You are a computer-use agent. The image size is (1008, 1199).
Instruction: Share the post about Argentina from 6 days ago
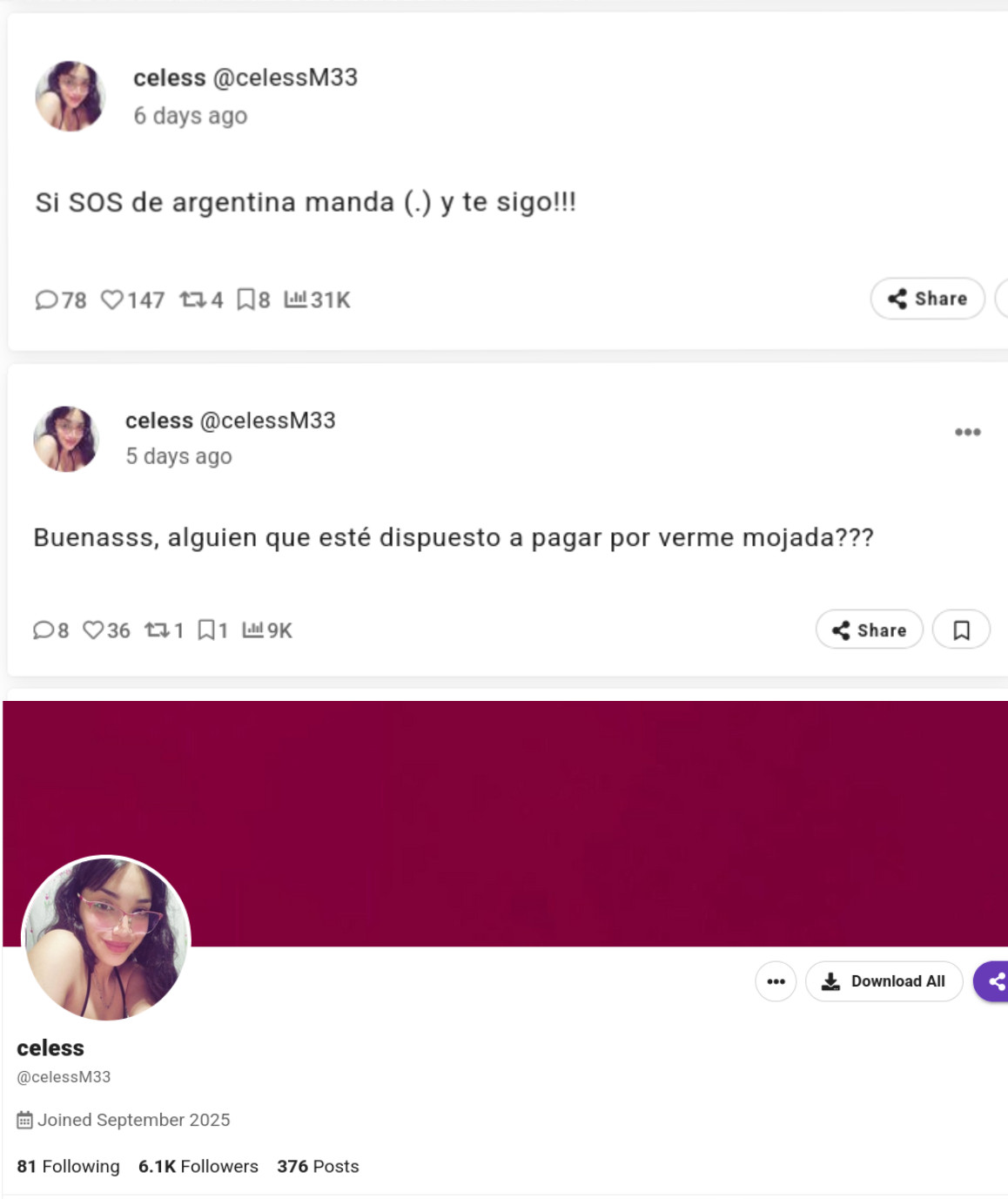pos(927,299)
